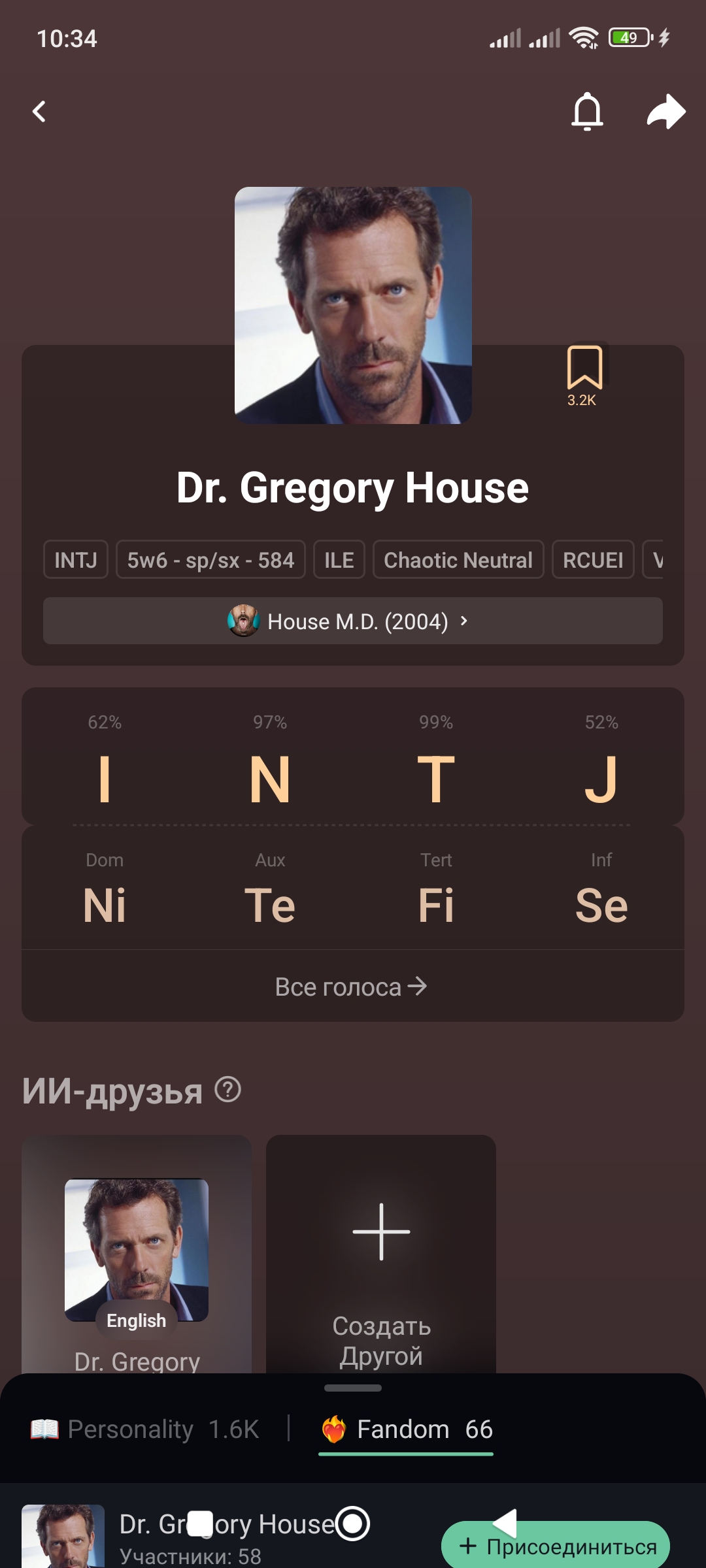The width and height of the screenshot is (706, 1568).
Task: Tap the INTJ type chip
Action: tap(76, 560)
